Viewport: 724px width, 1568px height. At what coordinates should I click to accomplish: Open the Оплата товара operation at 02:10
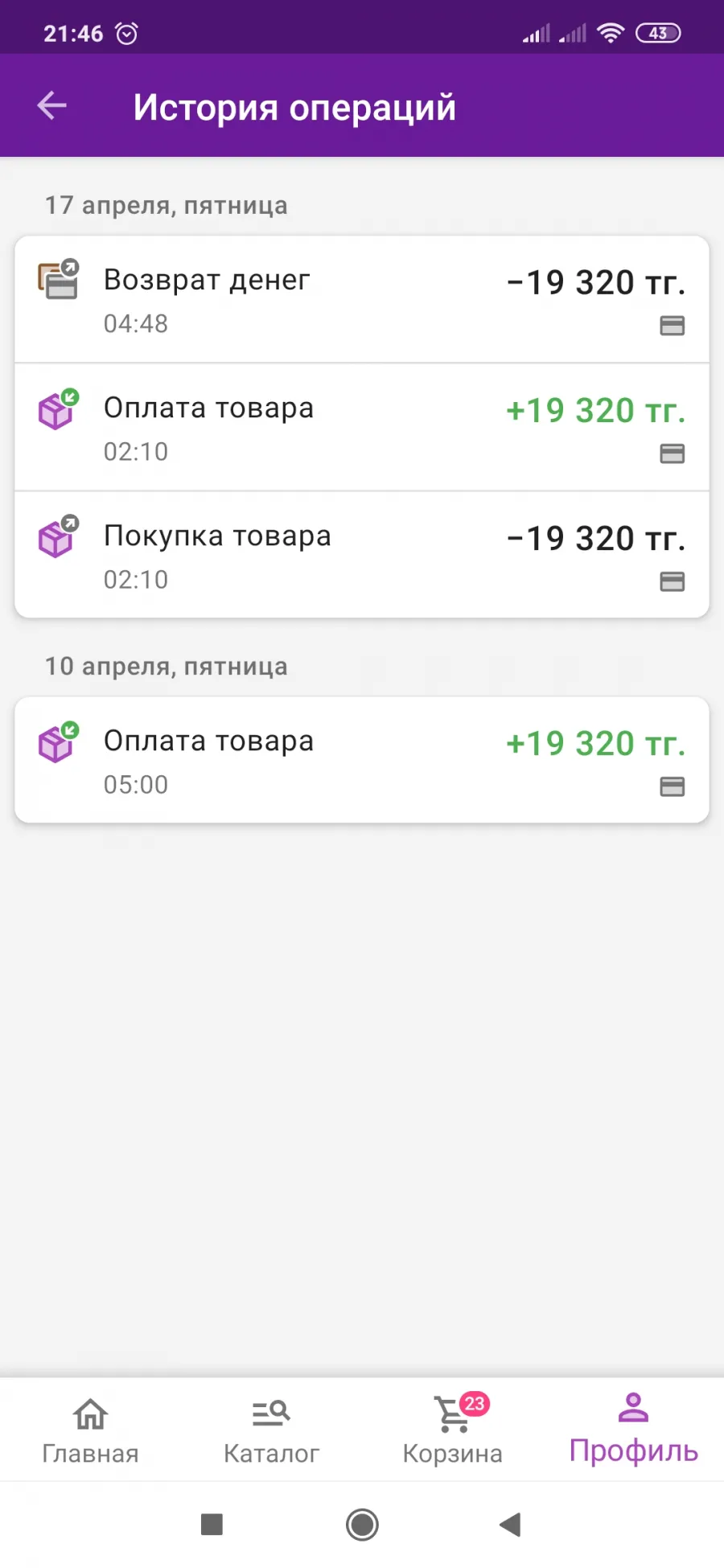[362, 427]
